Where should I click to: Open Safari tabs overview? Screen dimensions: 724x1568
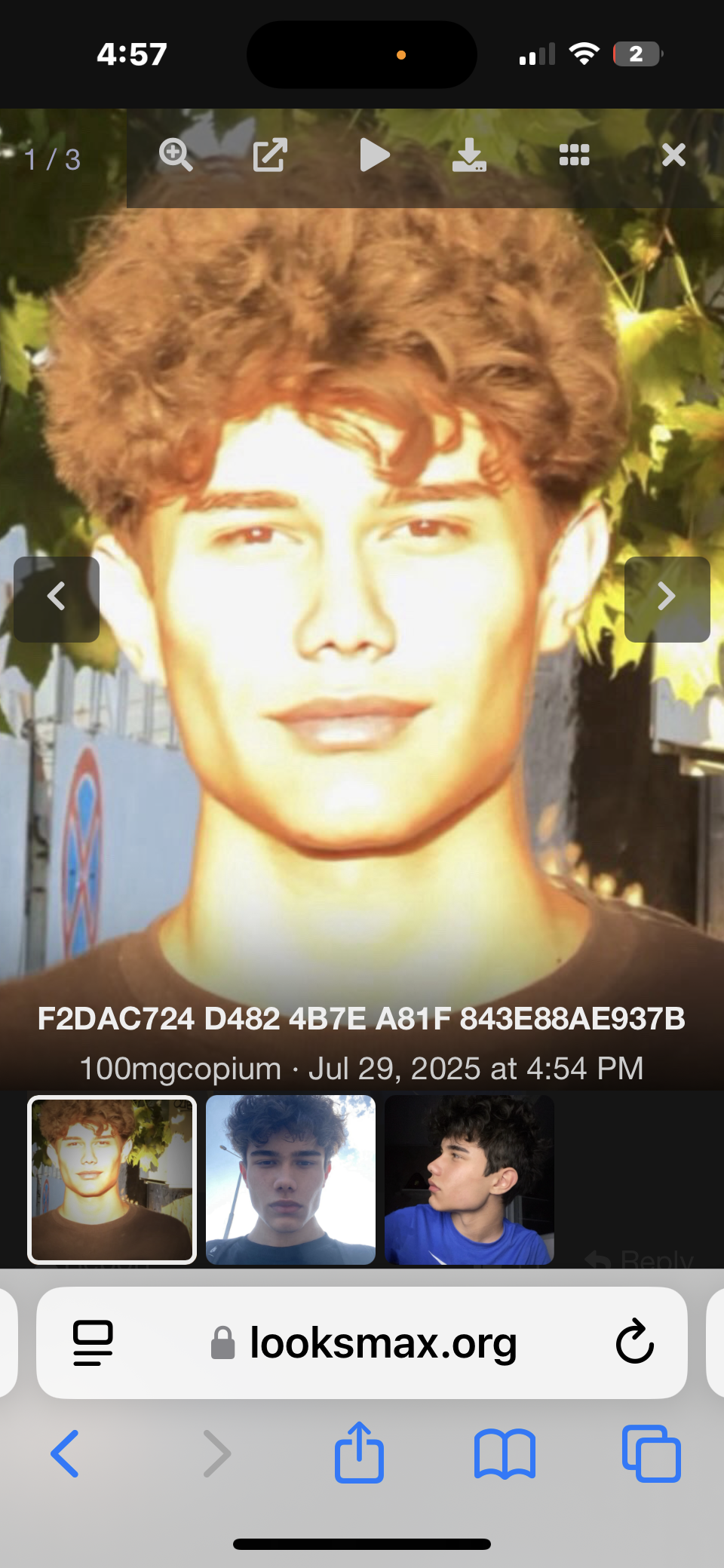[652, 1453]
